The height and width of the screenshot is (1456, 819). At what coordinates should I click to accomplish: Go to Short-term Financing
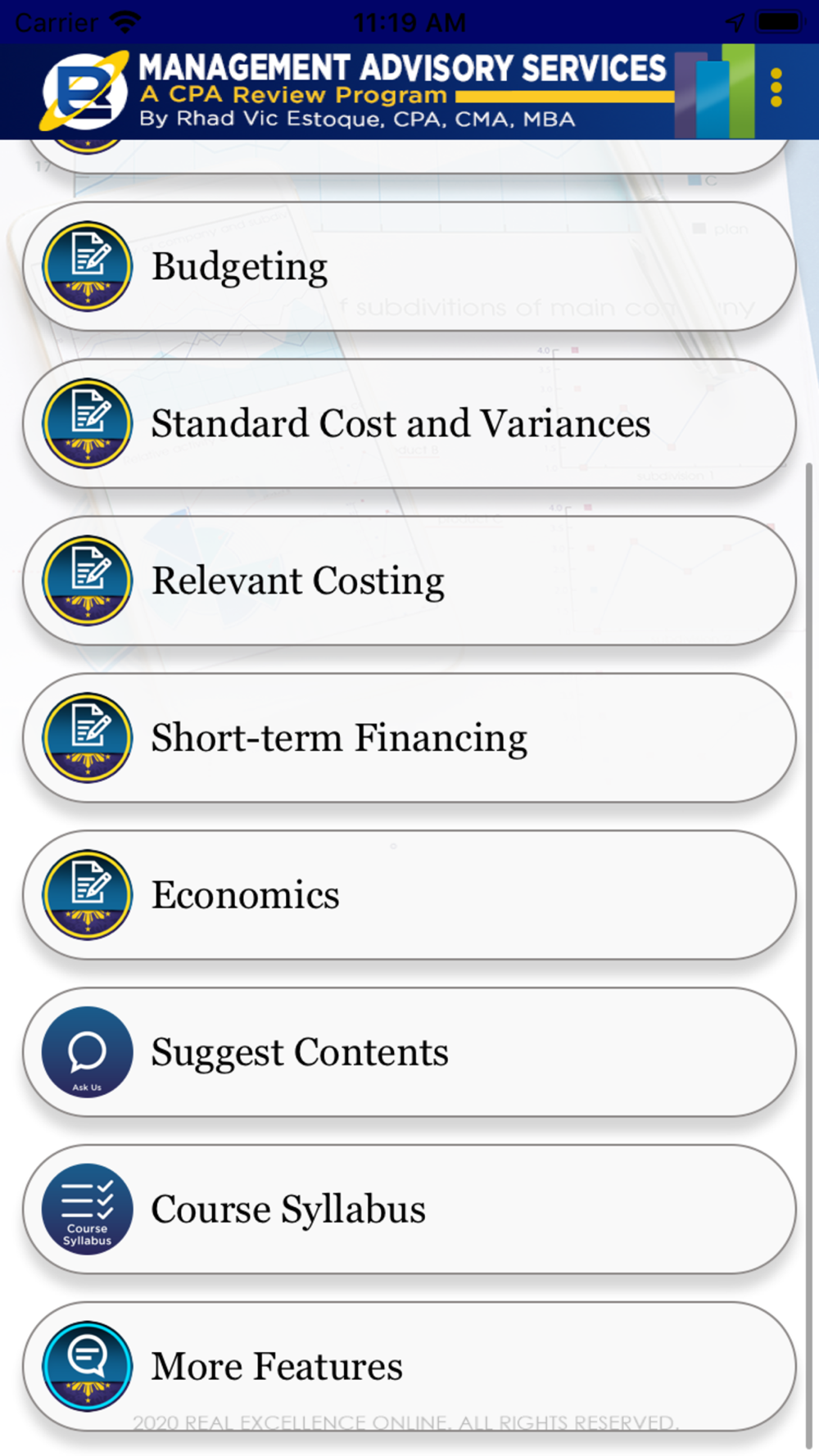(x=409, y=738)
